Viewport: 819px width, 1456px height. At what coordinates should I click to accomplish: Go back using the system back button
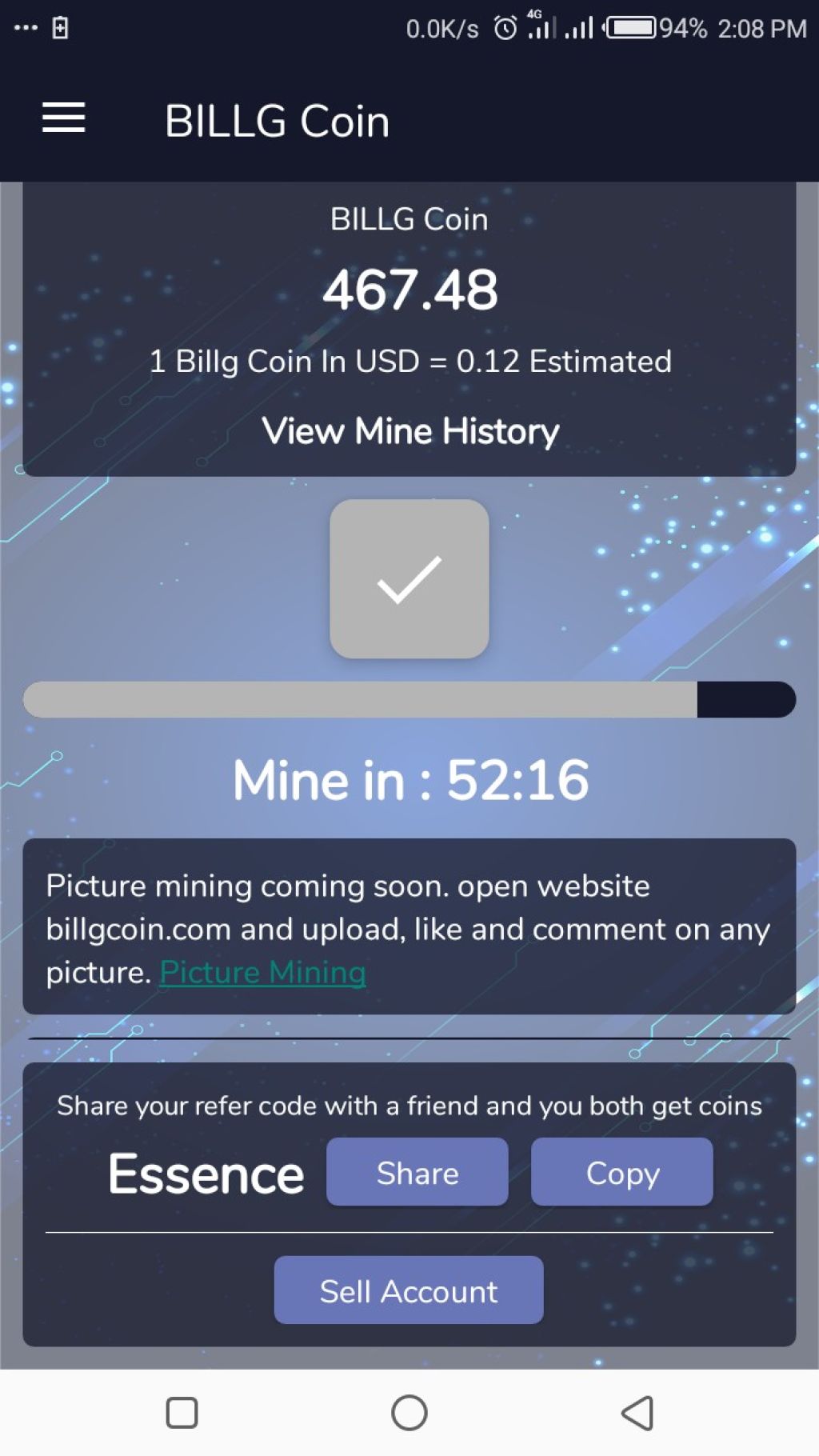637,1413
